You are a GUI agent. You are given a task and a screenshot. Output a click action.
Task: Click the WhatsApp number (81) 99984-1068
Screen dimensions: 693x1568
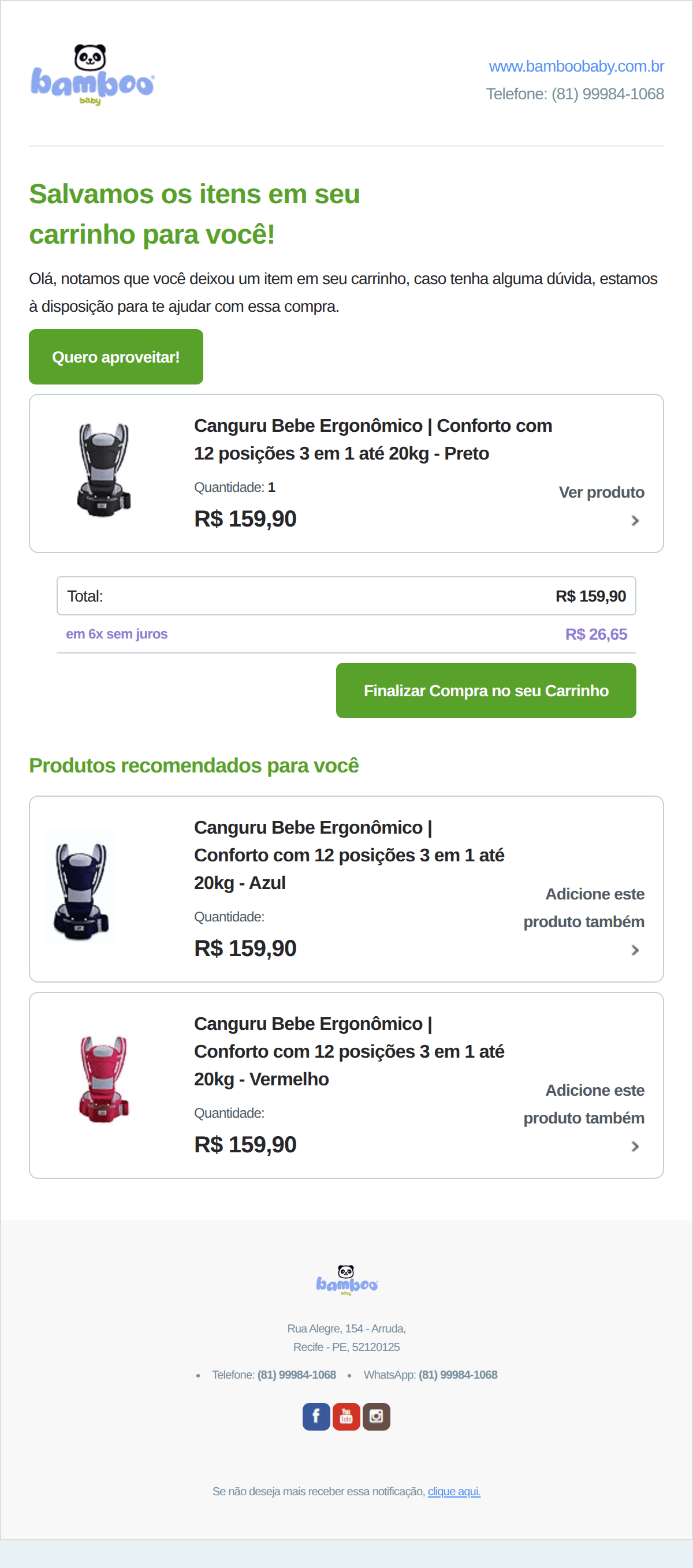pyautogui.click(x=457, y=1375)
